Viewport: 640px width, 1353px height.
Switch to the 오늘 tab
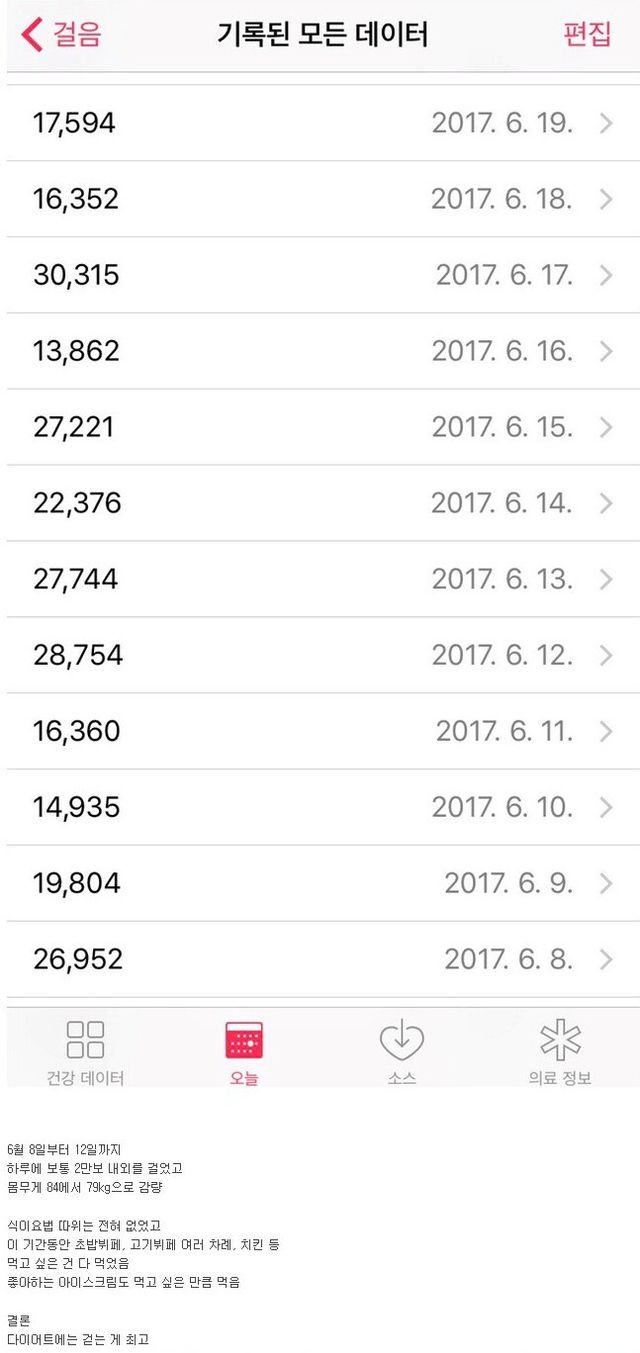pyautogui.click(x=244, y=1051)
